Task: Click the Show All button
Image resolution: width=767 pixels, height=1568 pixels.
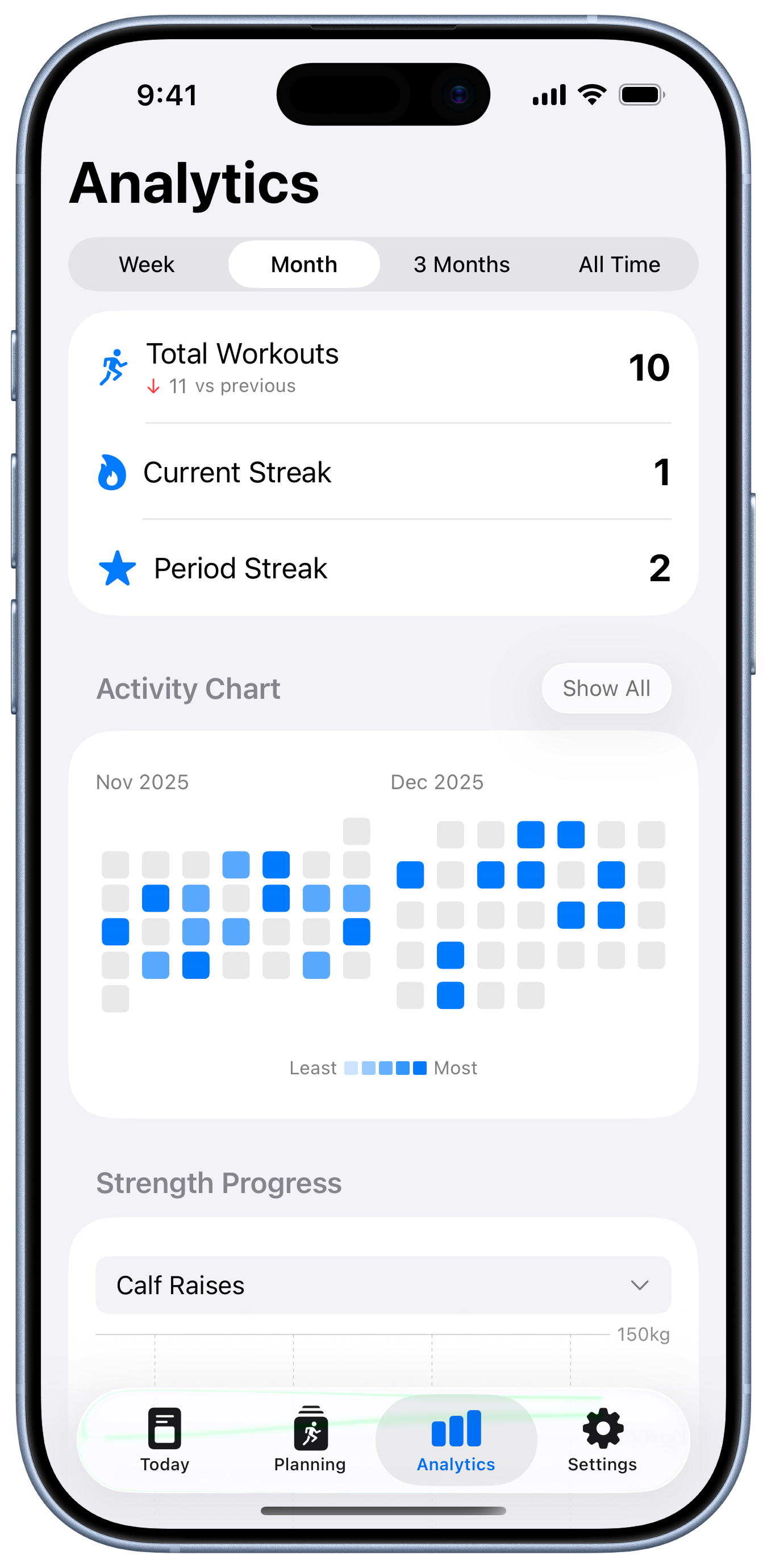Action: tap(606, 688)
